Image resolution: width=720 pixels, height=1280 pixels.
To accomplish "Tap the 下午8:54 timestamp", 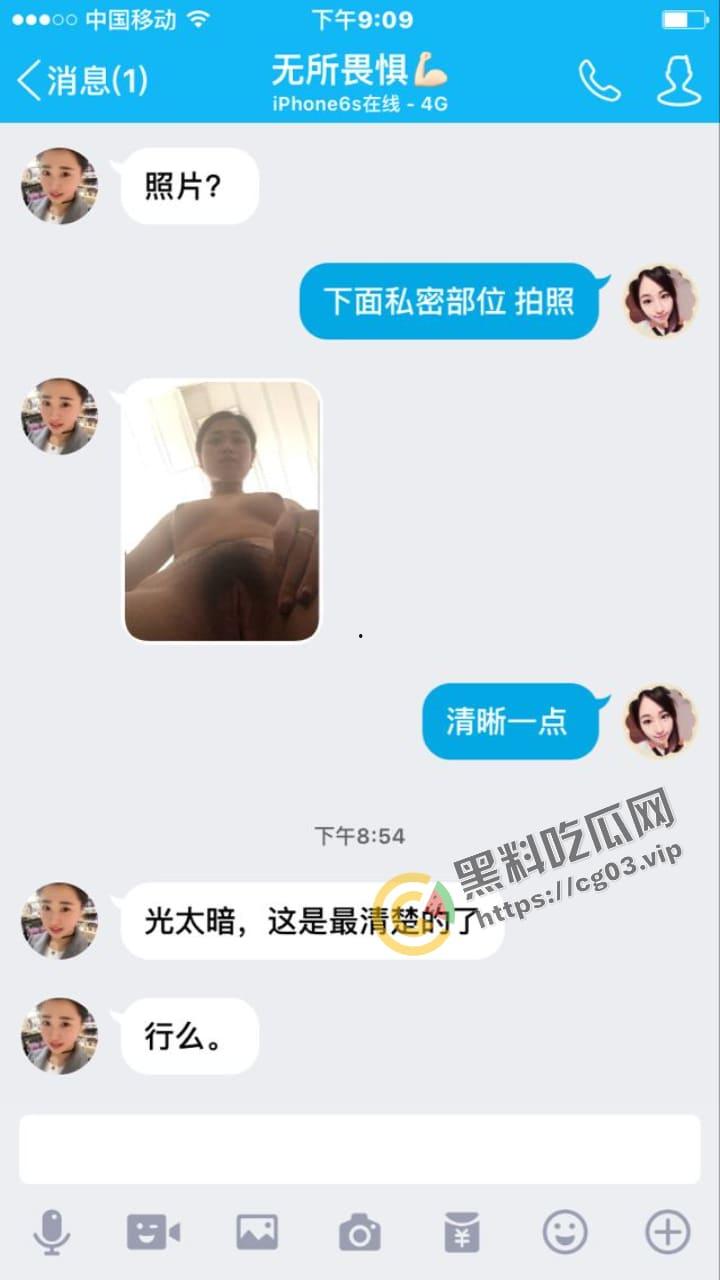I will point(360,837).
